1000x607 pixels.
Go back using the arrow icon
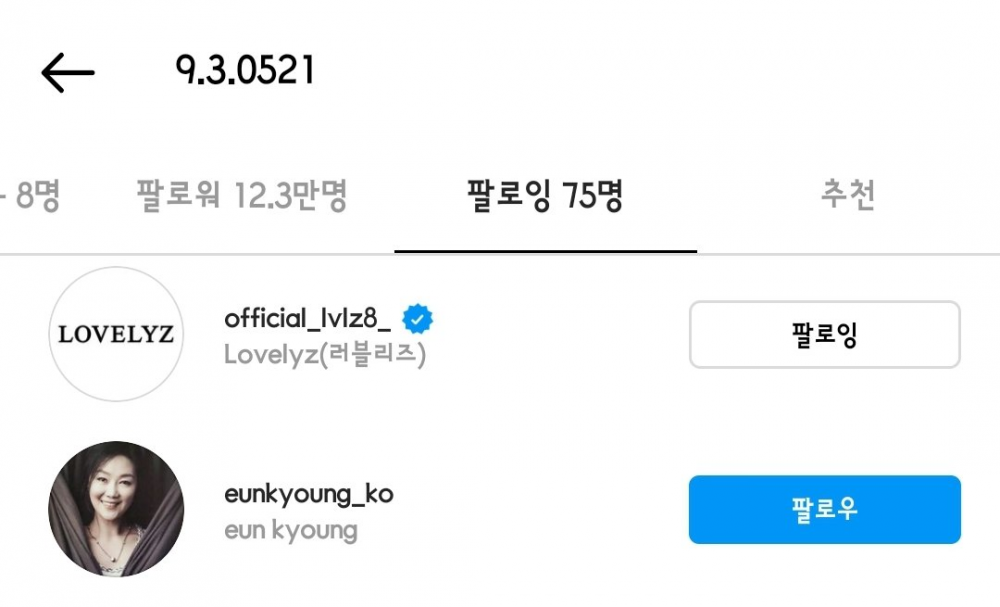pos(68,73)
